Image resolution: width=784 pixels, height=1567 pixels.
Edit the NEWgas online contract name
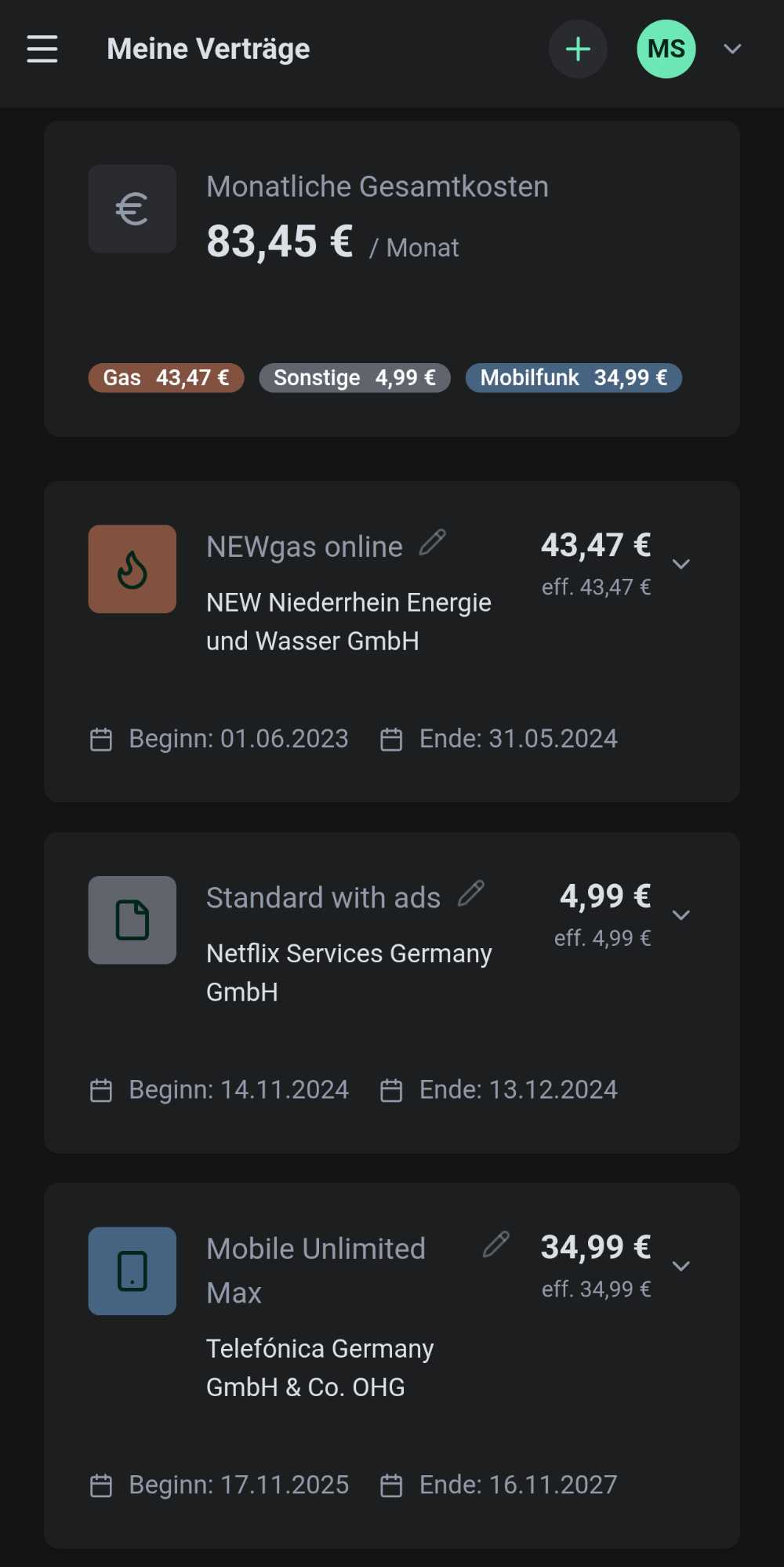[x=432, y=543]
